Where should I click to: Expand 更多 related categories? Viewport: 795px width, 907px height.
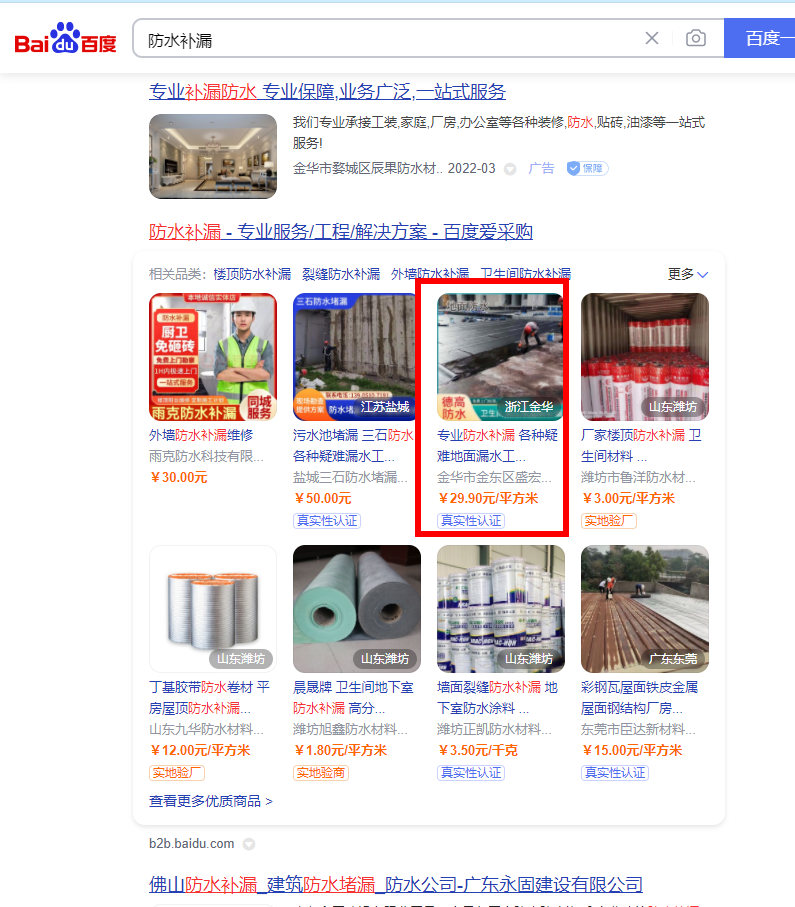688,274
